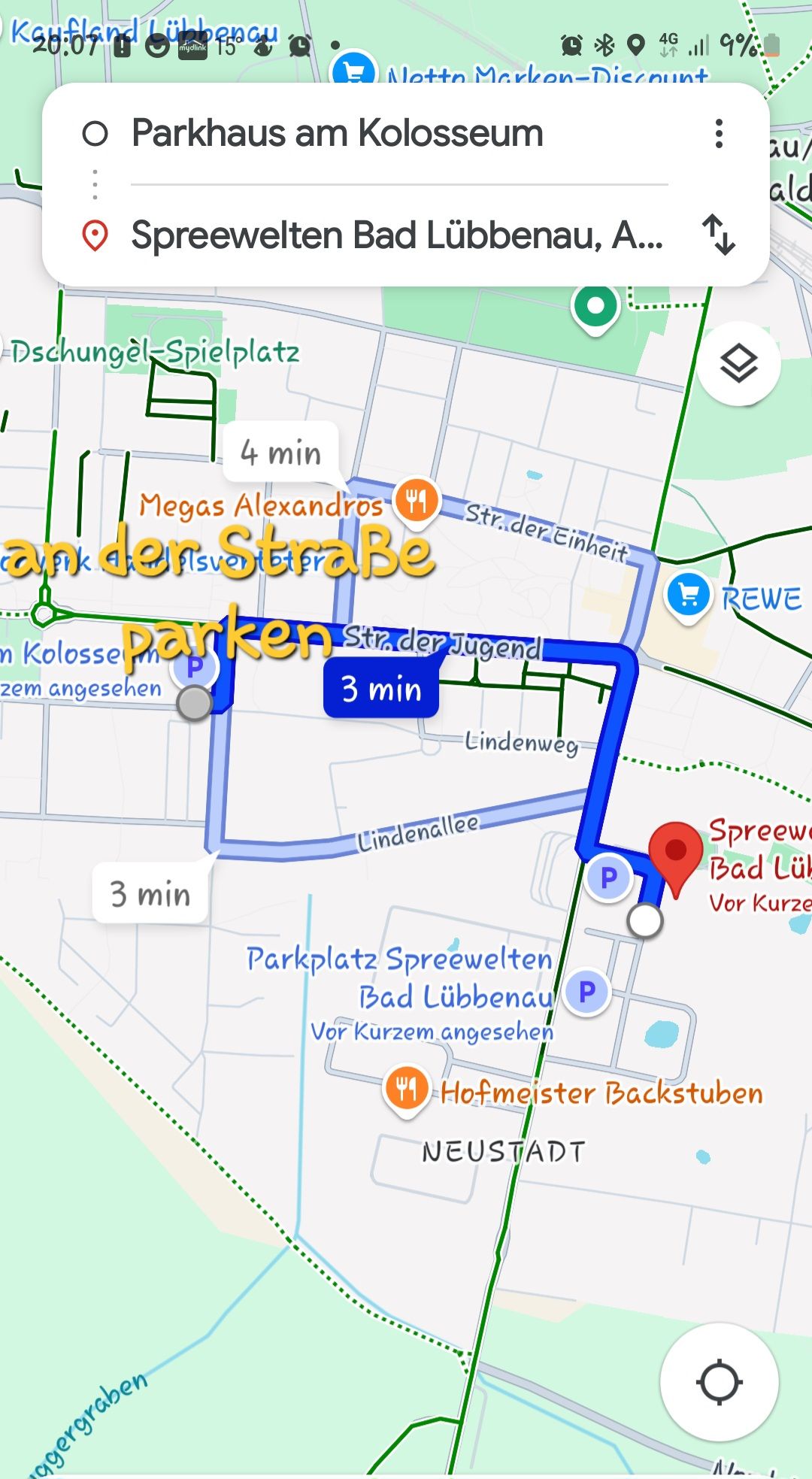Open Parkplatz Spreewelten Bad Lübbenau parking marker
Viewport: 812px width, 1479px height.
click(x=587, y=993)
